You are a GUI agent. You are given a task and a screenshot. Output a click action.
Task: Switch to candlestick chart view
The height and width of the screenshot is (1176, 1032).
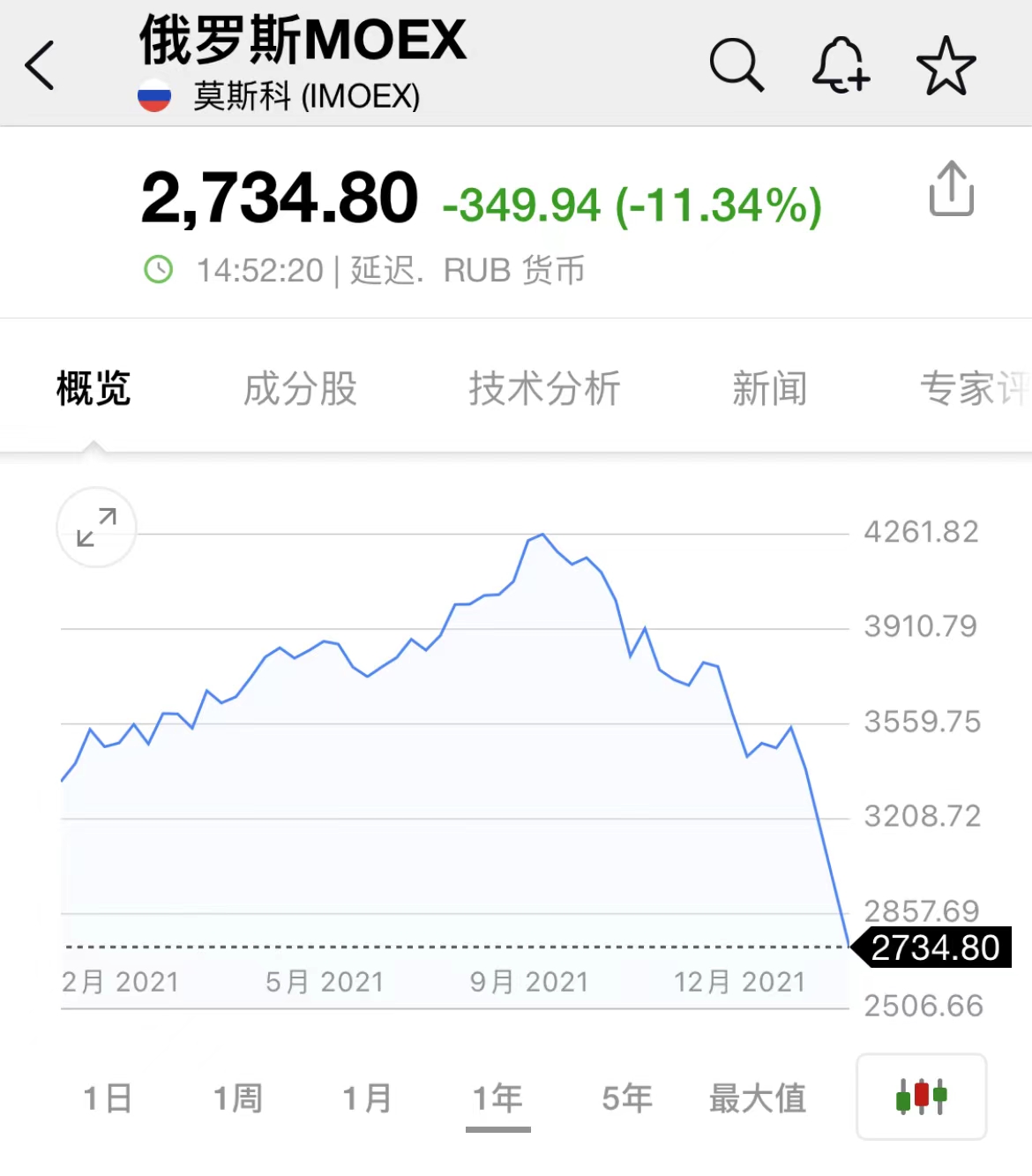(921, 1097)
